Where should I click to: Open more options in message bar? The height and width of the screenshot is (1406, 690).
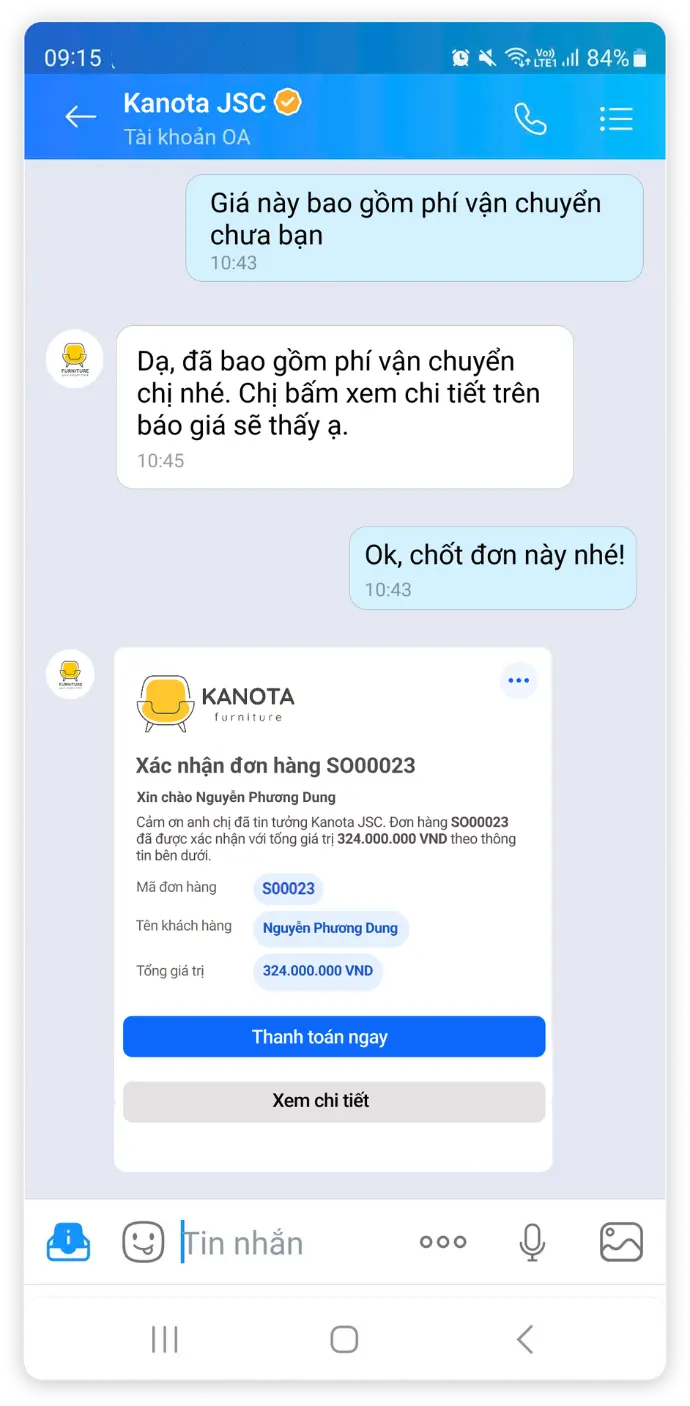coord(443,1242)
